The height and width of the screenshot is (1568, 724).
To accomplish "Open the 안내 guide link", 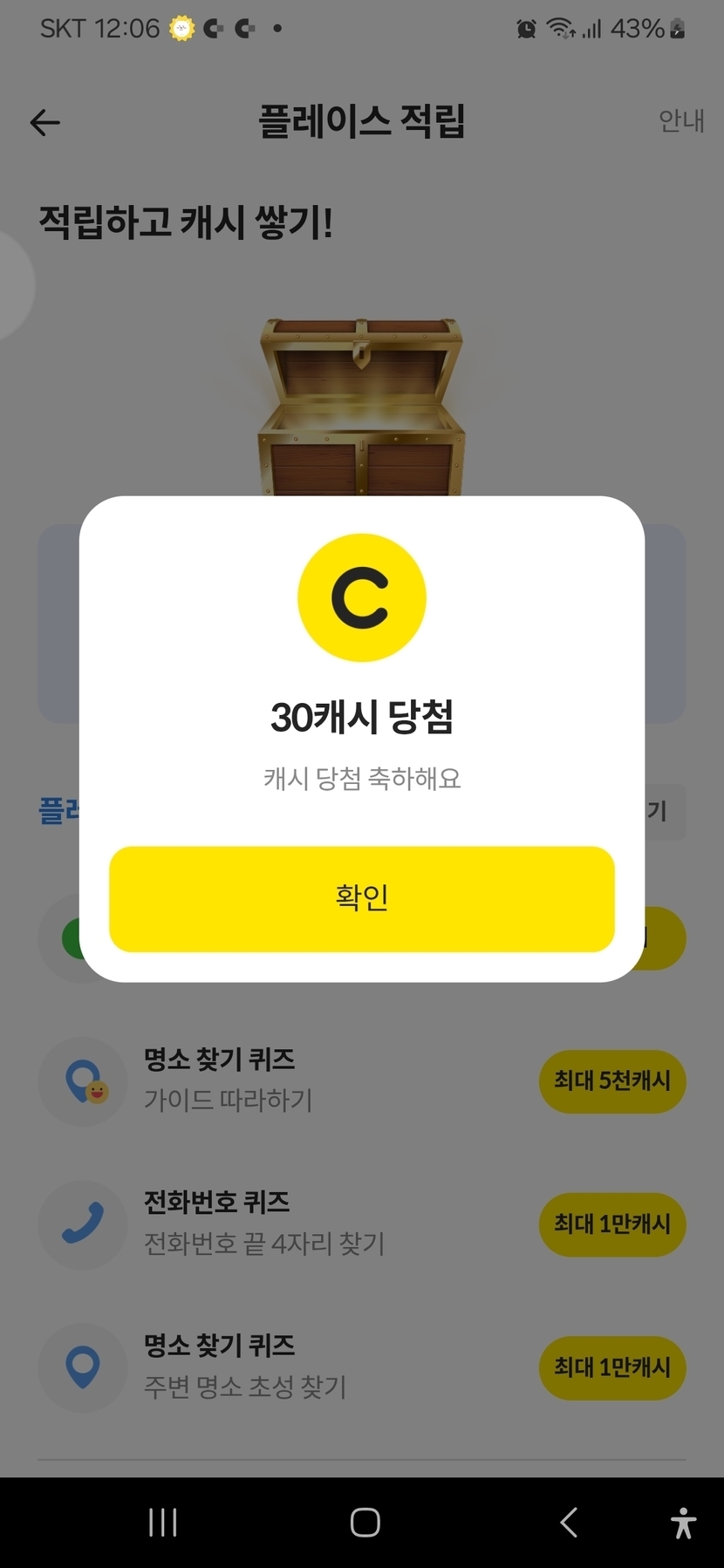I will pyautogui.click(x=680, y=121).
